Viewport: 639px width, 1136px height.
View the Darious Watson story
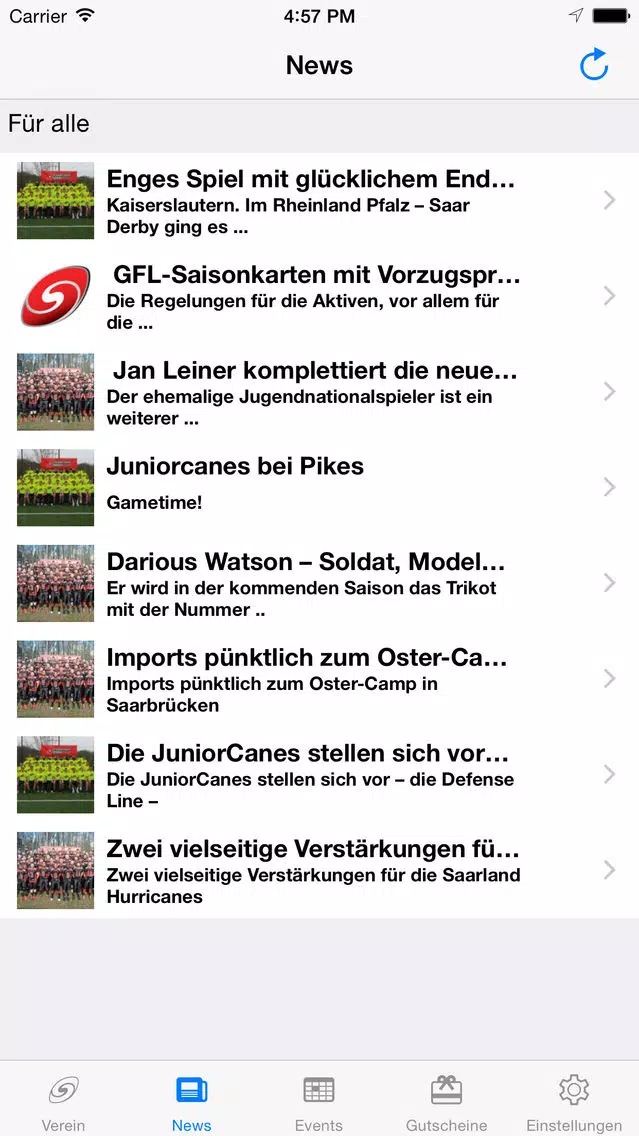320,583
